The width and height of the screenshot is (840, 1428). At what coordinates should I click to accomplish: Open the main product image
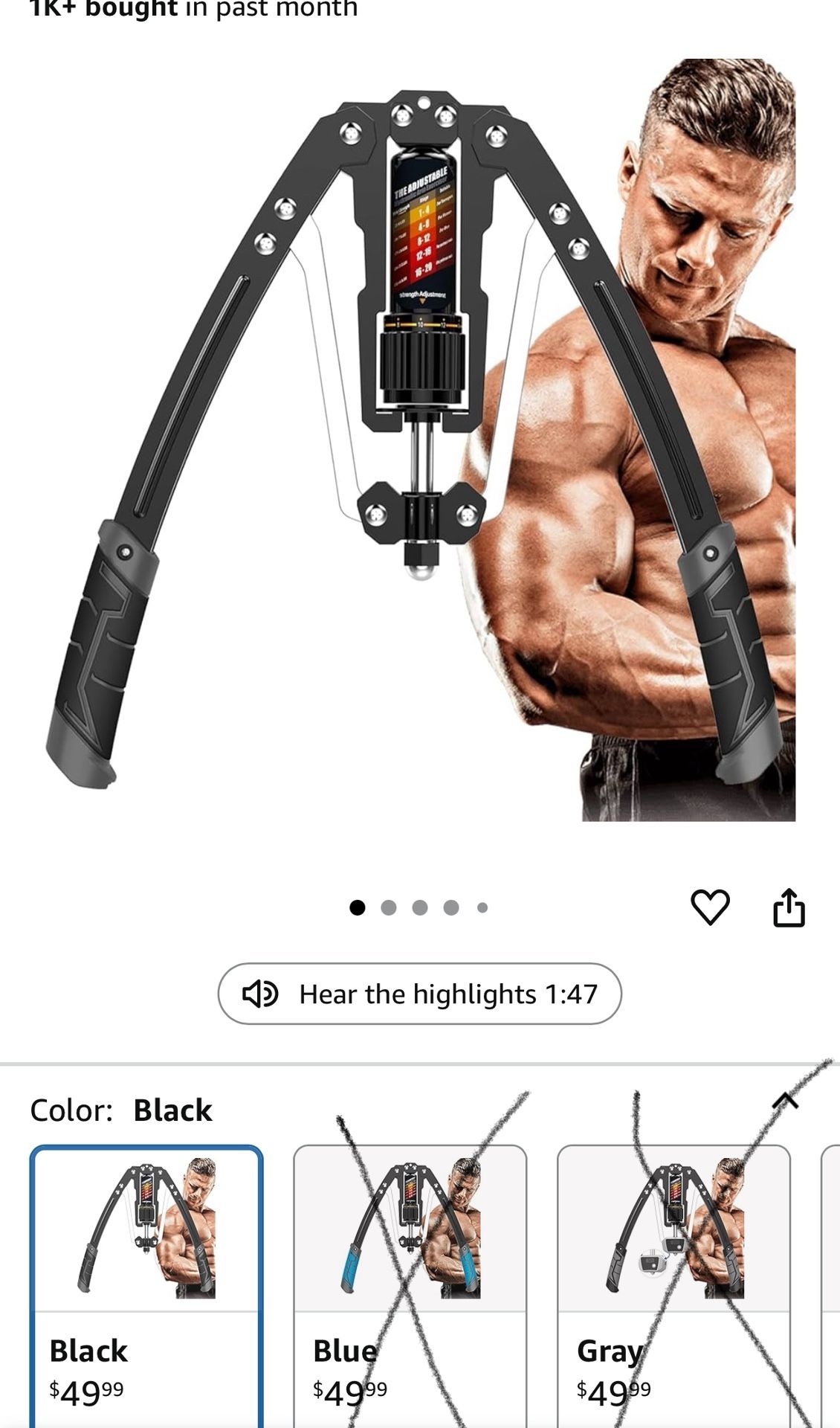coord(420,439)
